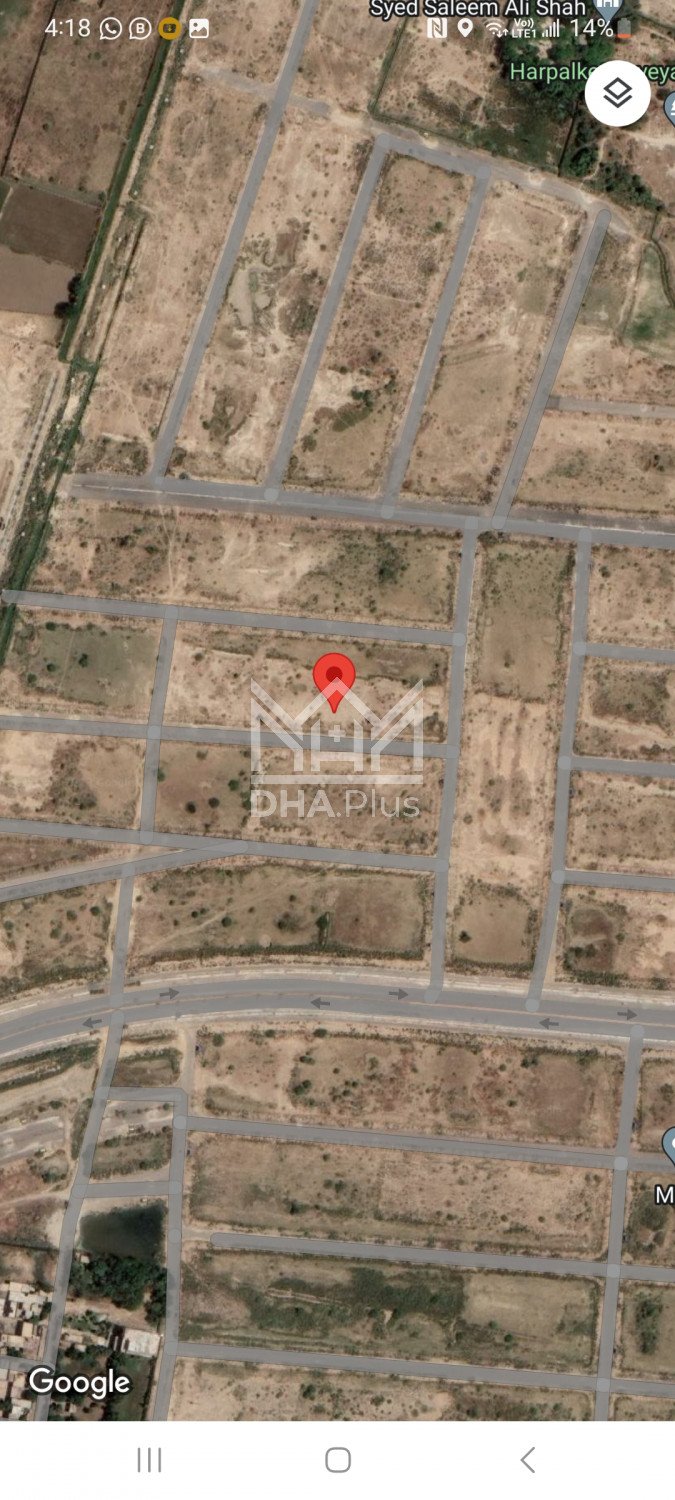Show recent apps

[x=149, y=1459]
